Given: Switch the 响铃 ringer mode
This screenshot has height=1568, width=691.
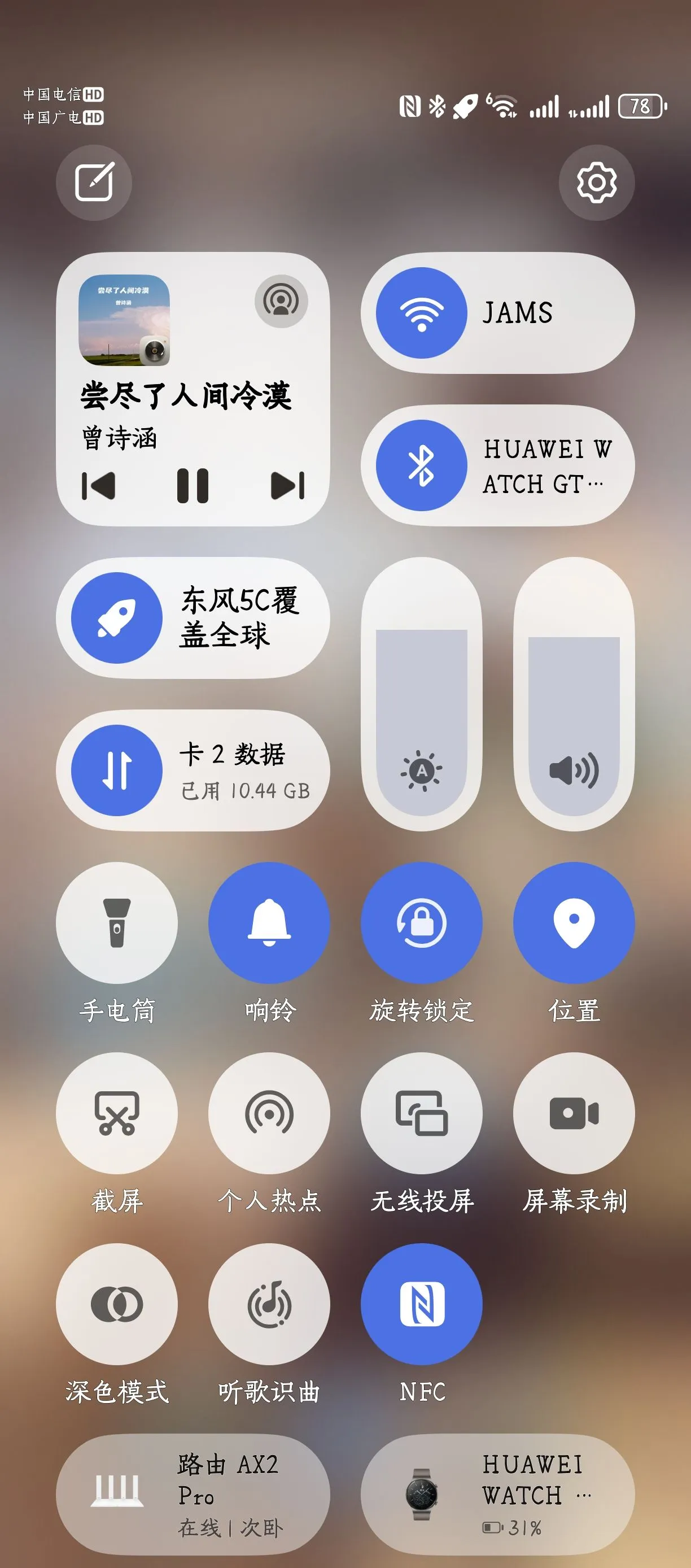Looking at the screenshot, I should point(269,923).
